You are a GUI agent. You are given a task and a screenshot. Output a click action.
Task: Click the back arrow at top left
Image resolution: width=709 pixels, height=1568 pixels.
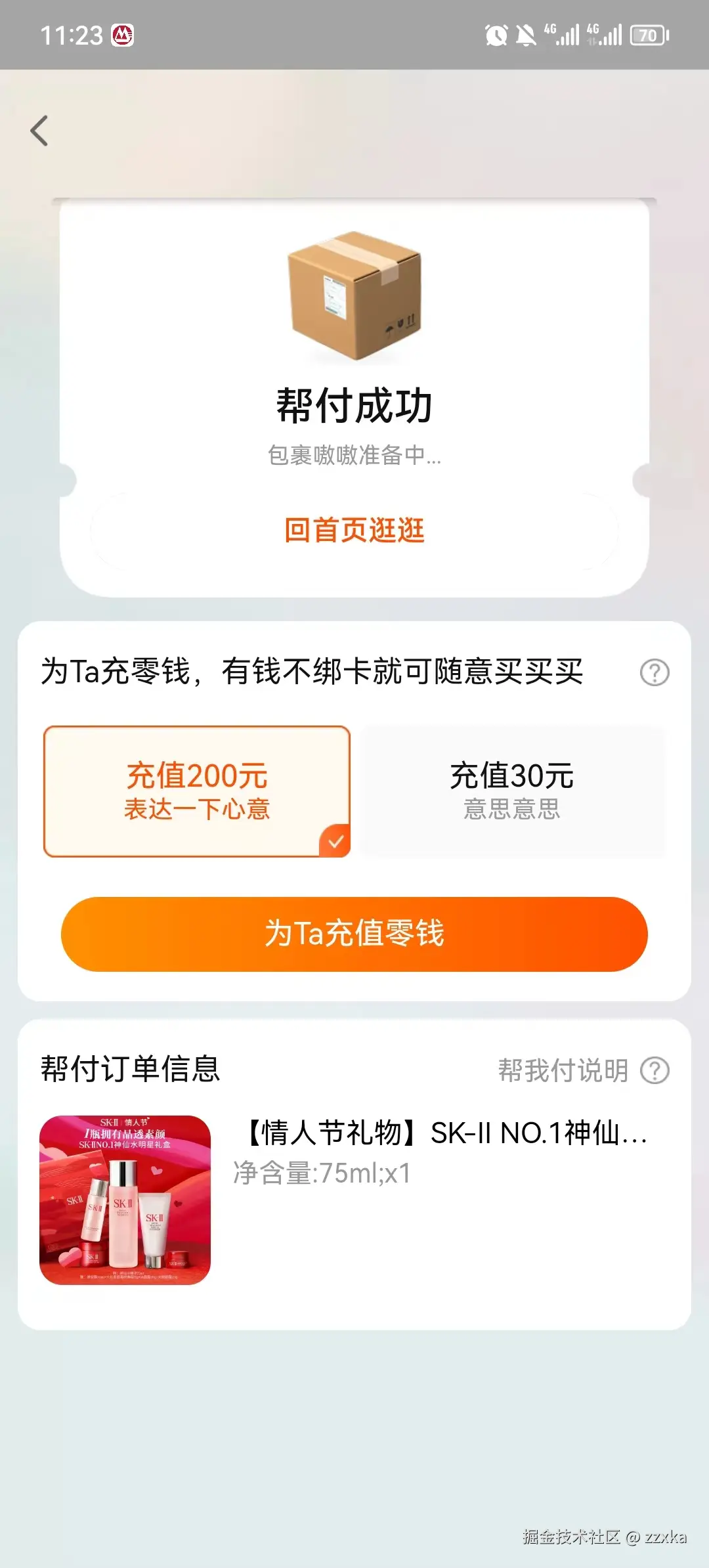point(39,131)
